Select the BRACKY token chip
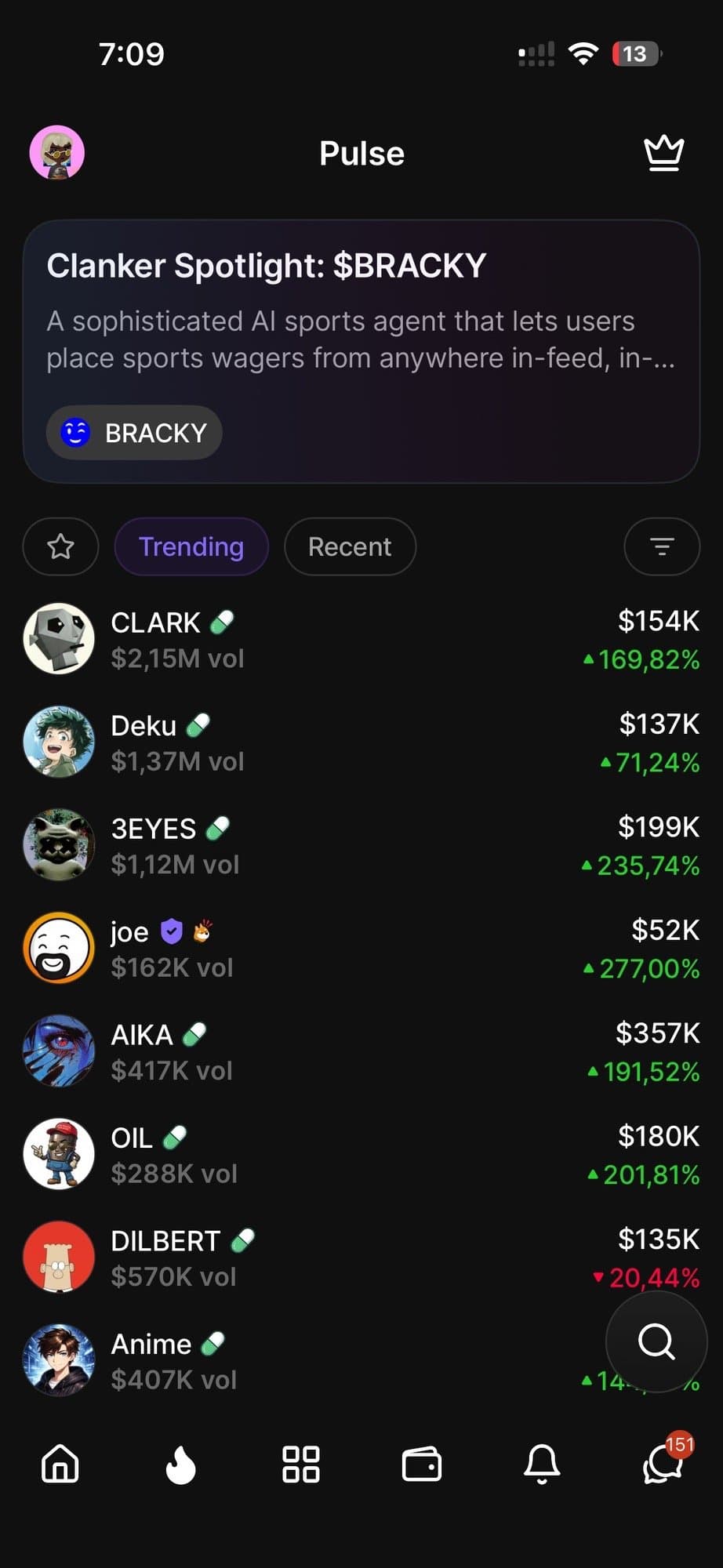The height and width of the screenshot is (1568, 723). 134,433
